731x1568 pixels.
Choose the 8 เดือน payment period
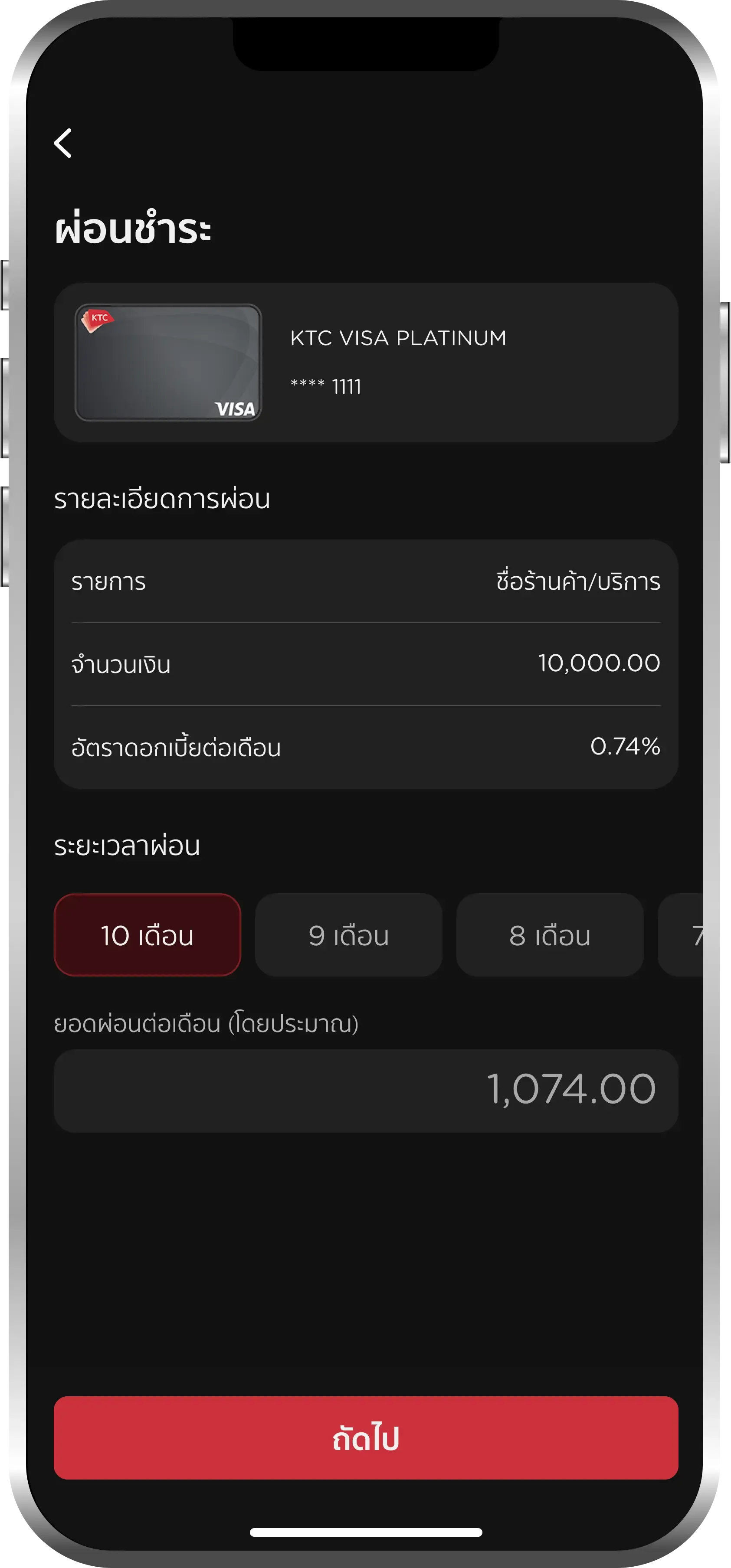pyautogui.click(x=550, y=935)
